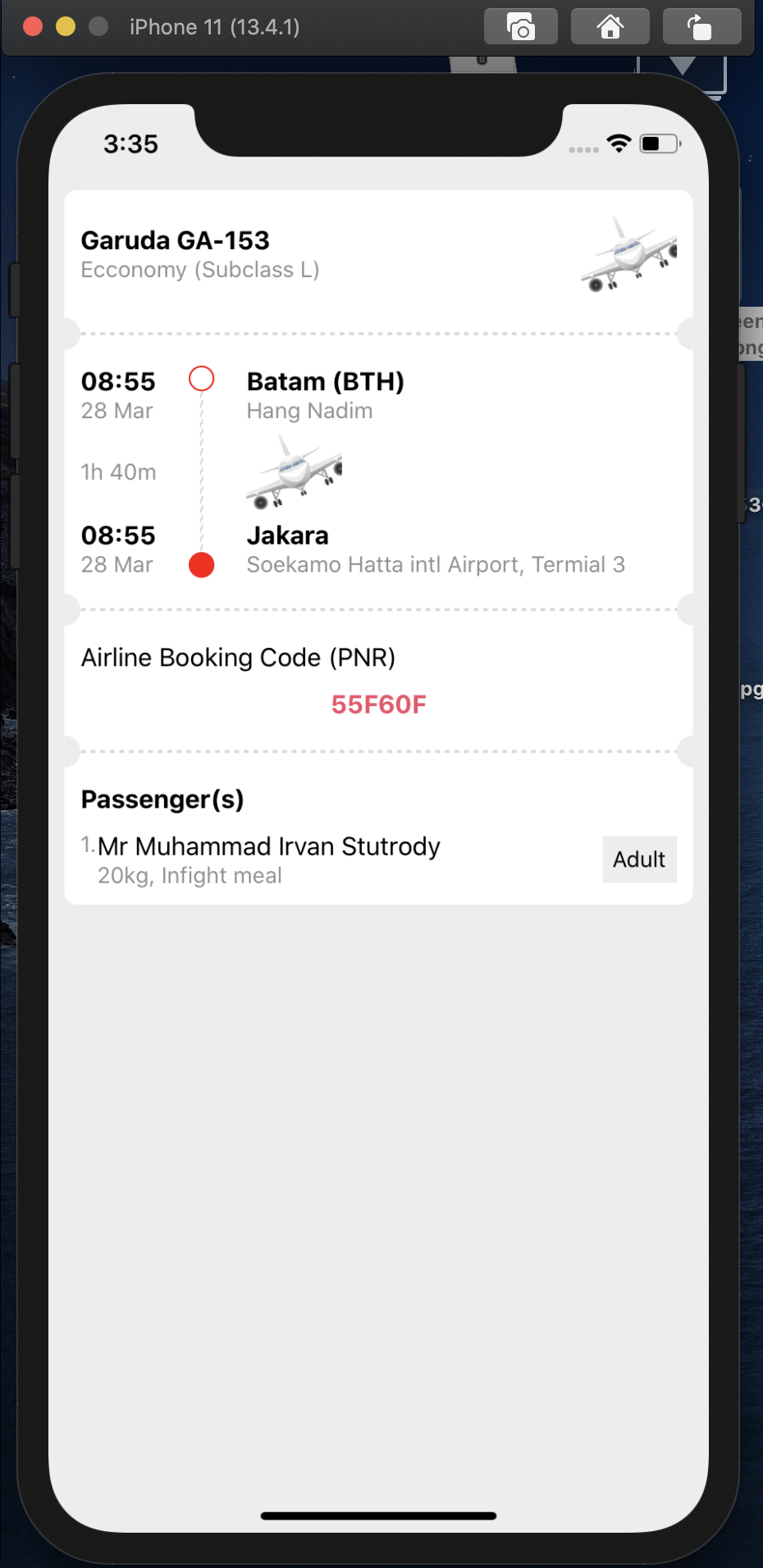
Task: Select the filled arrival circle near Jakara
Action: pos(201,564)
